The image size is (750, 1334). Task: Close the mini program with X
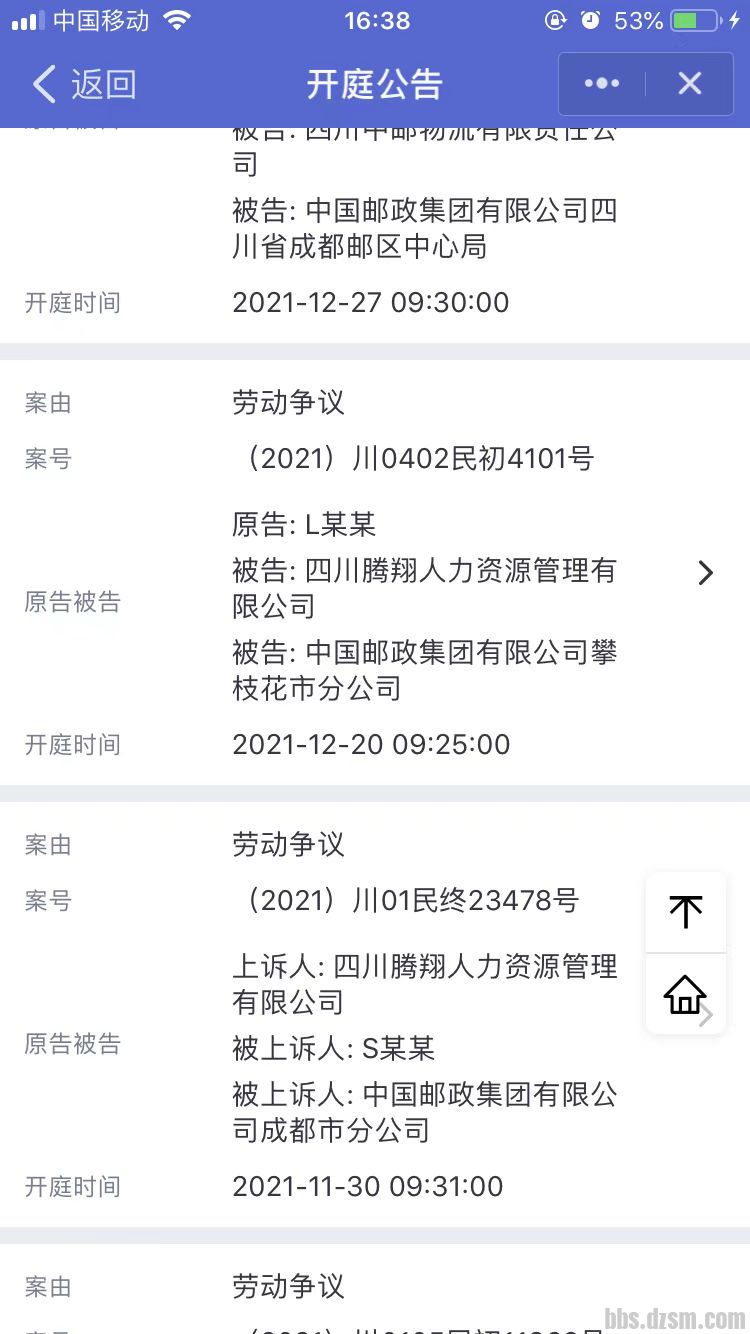point(690,84)
